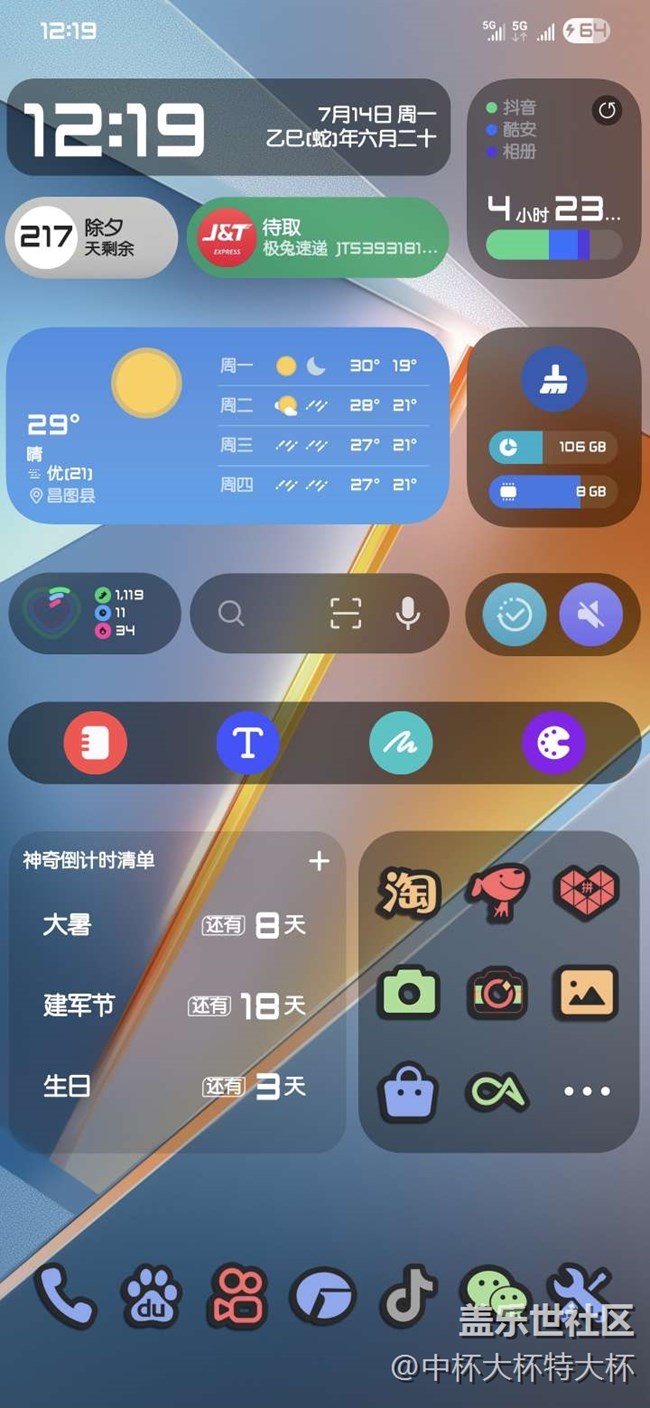Toggle the mute sound button

(591, 614)
